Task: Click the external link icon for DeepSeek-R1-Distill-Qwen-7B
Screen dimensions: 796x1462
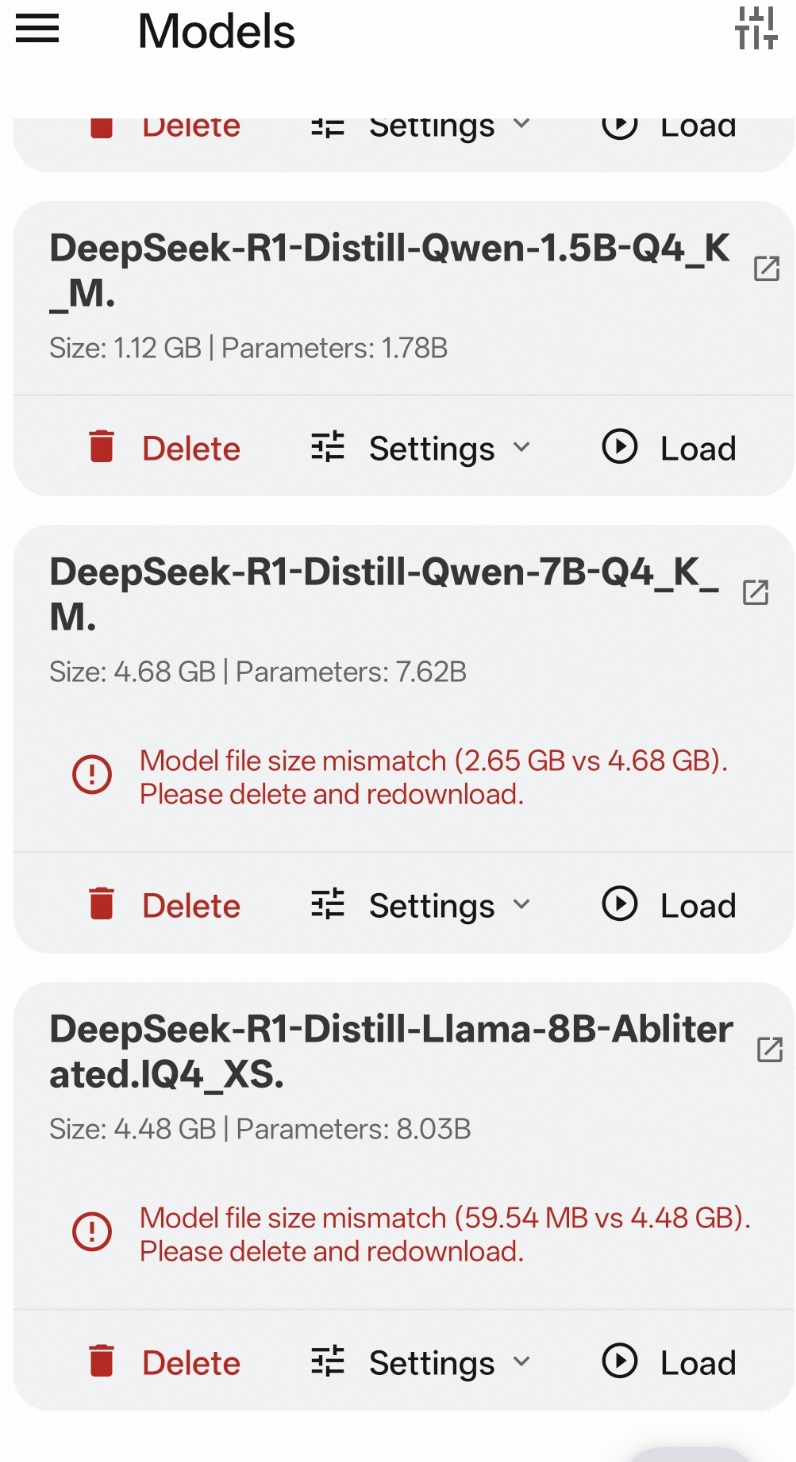Action: [x=757, y=592]
